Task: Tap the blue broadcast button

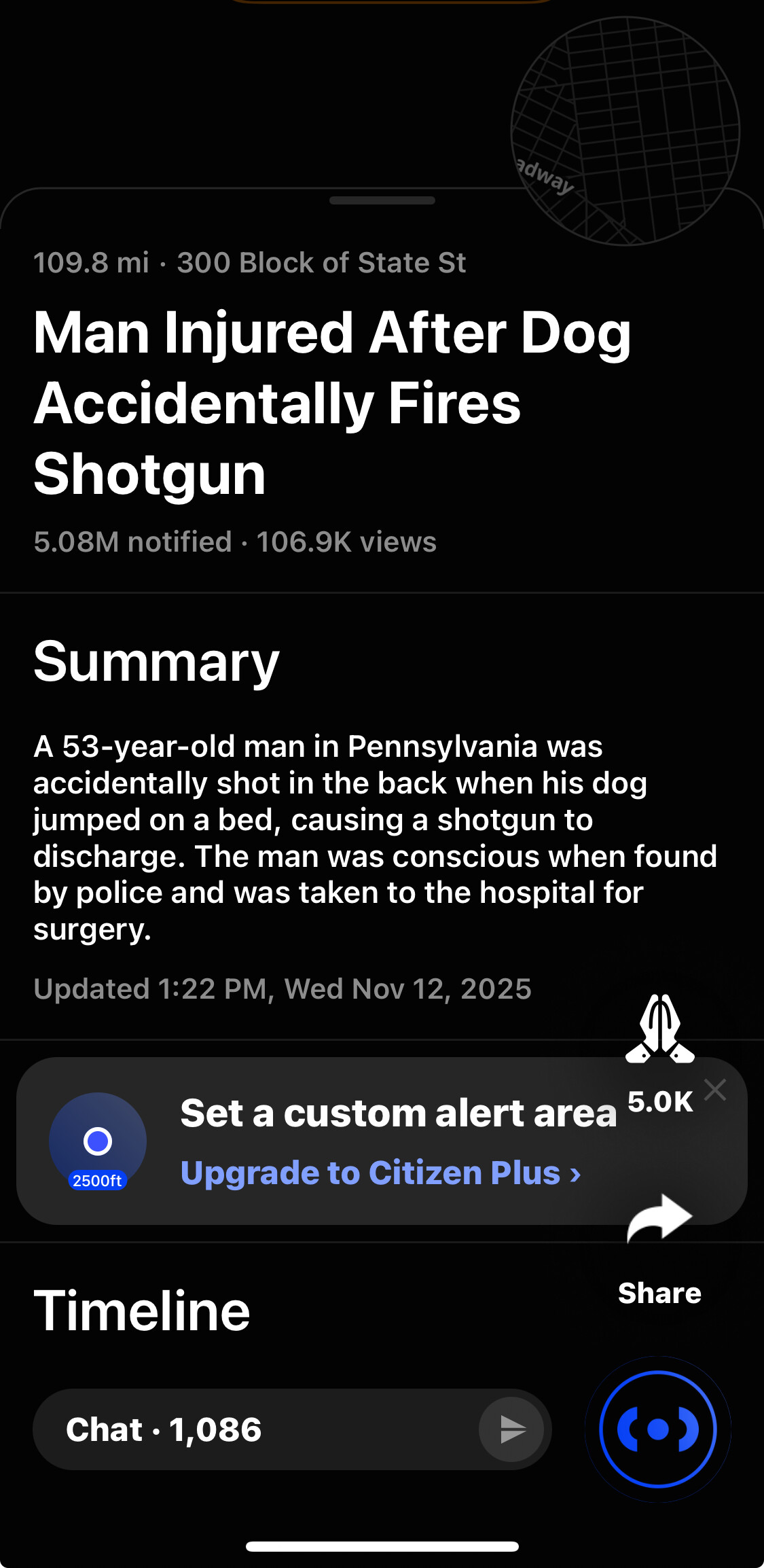Action: 657,1429
